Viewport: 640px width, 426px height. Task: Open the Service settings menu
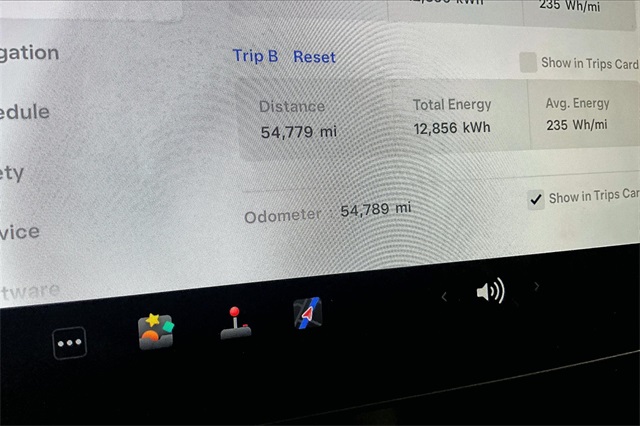[x=20, y=232]
